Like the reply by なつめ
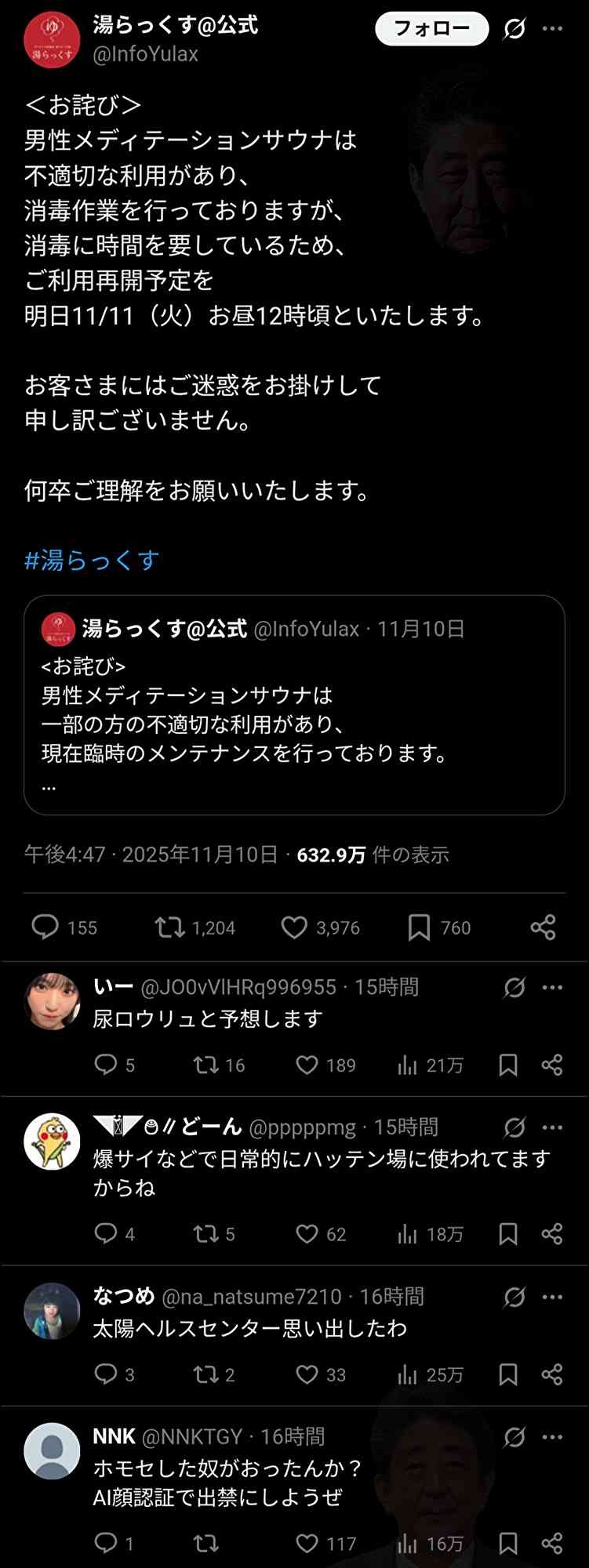Viewport: 589px width, 1568px height. tap(307, 1374)
